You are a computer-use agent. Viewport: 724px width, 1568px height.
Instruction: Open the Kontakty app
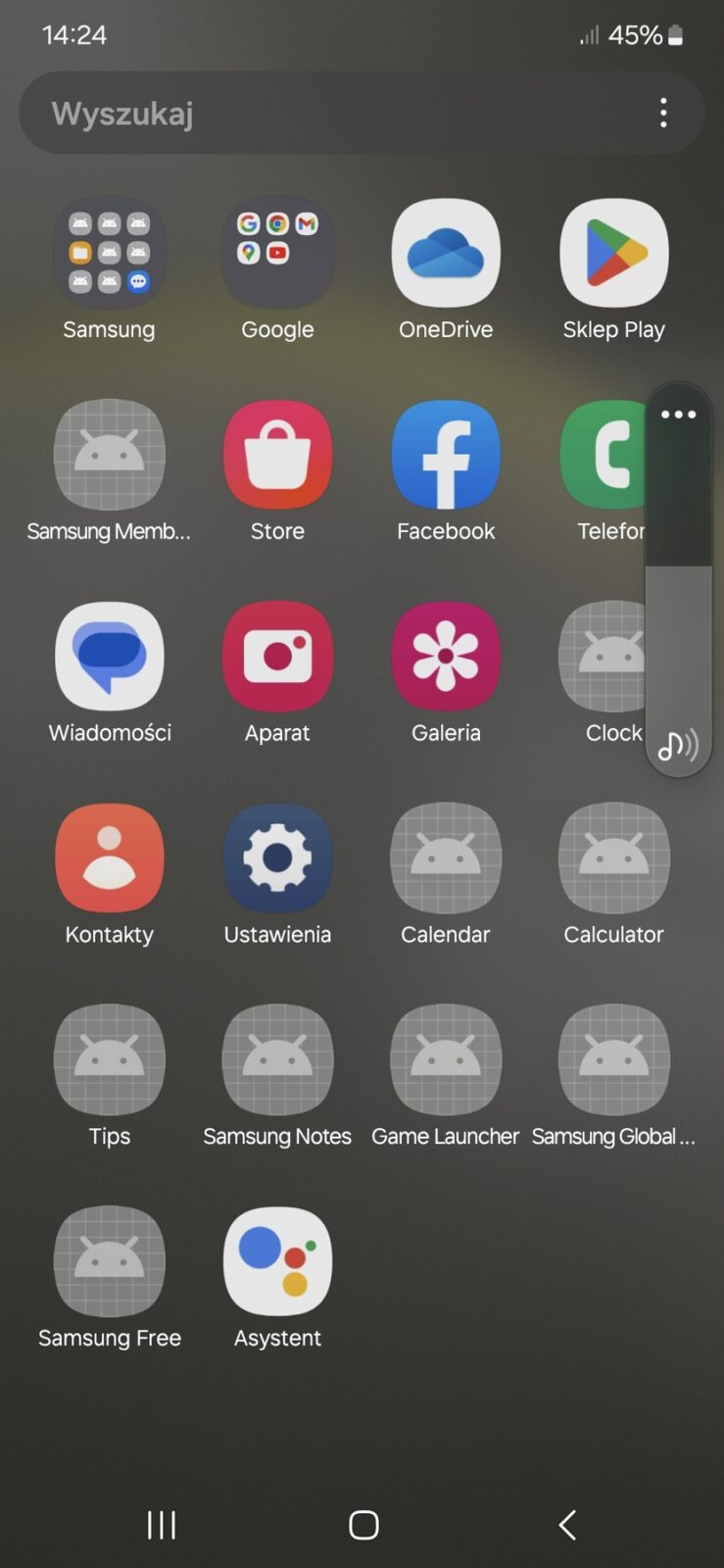coord(109,859)
